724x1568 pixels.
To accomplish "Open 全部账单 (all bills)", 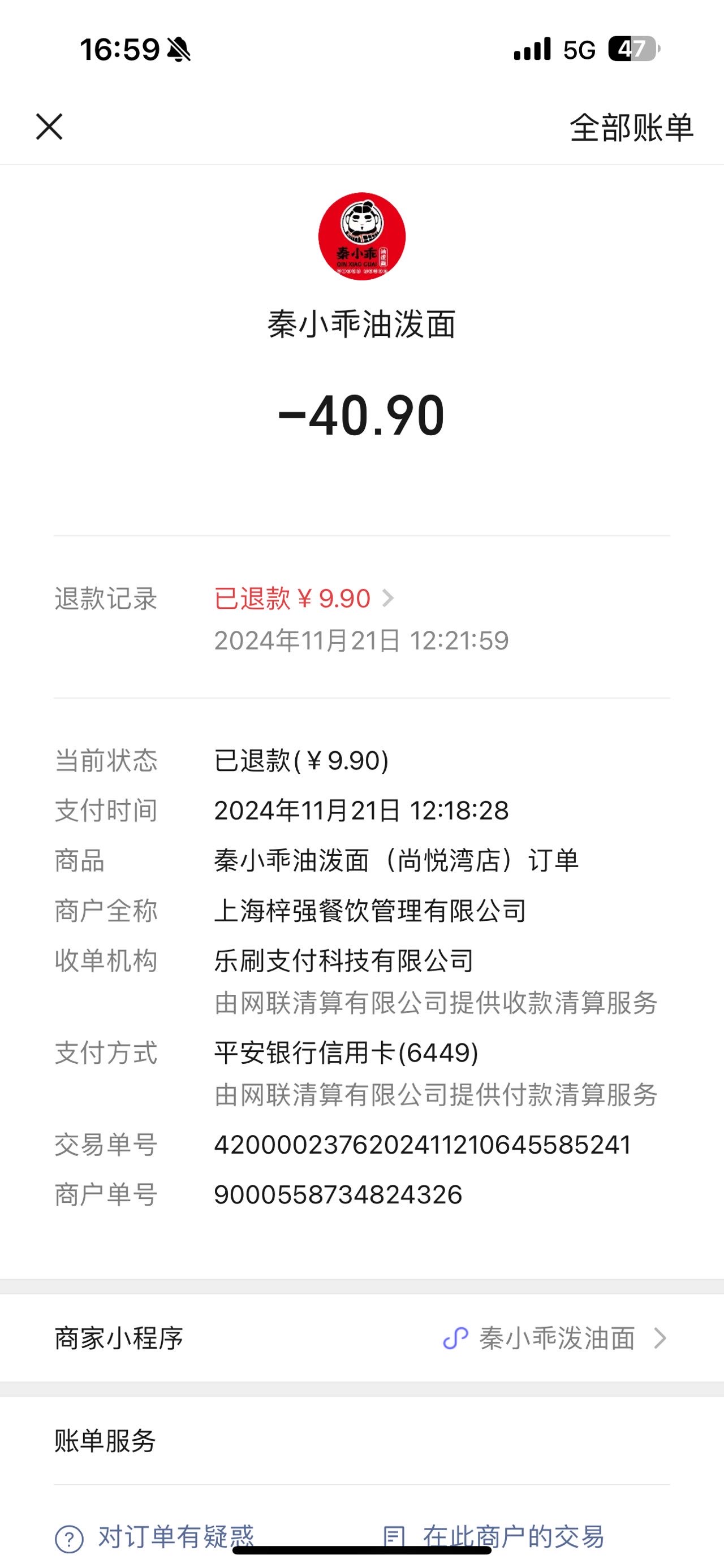I will pyautogui.click(x=631, y=128).
